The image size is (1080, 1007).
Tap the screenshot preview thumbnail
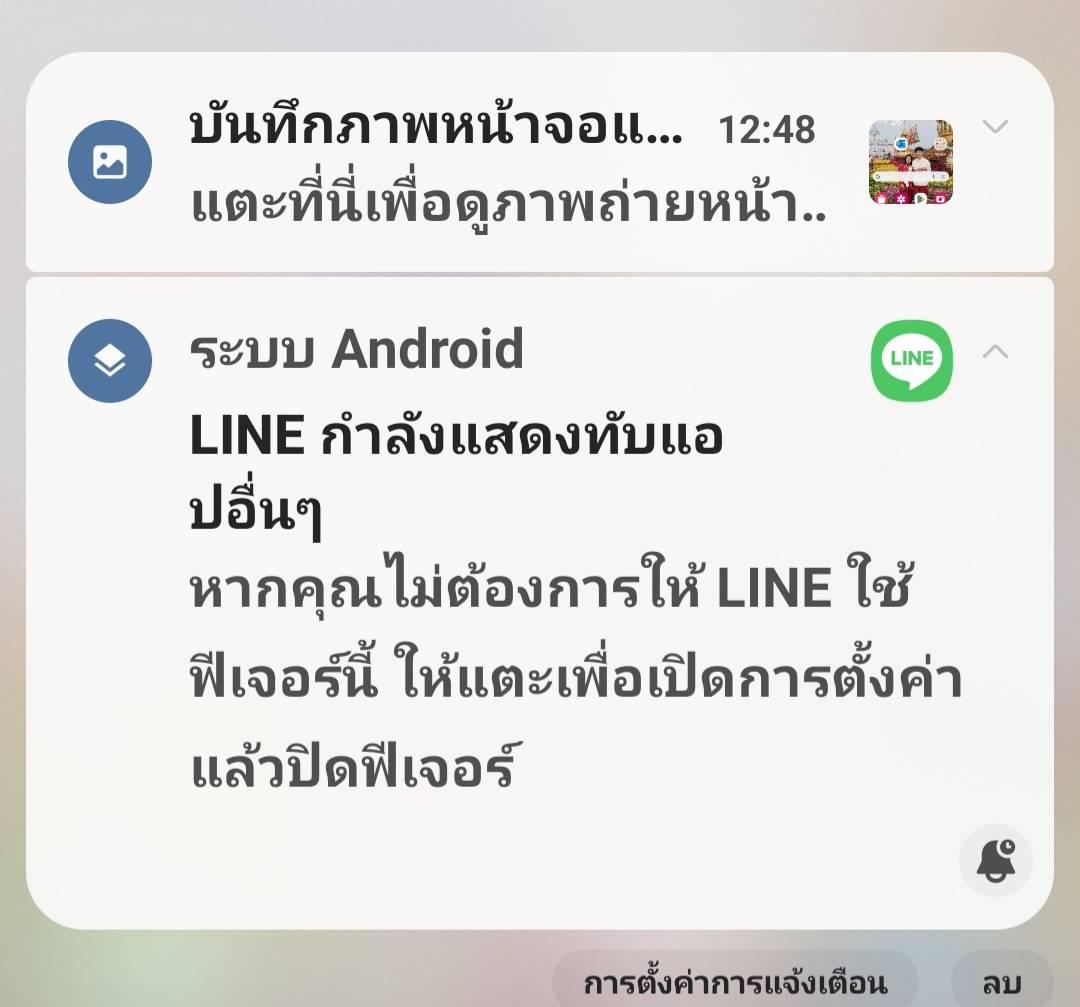pyautogui.click(x=911, y=162)
